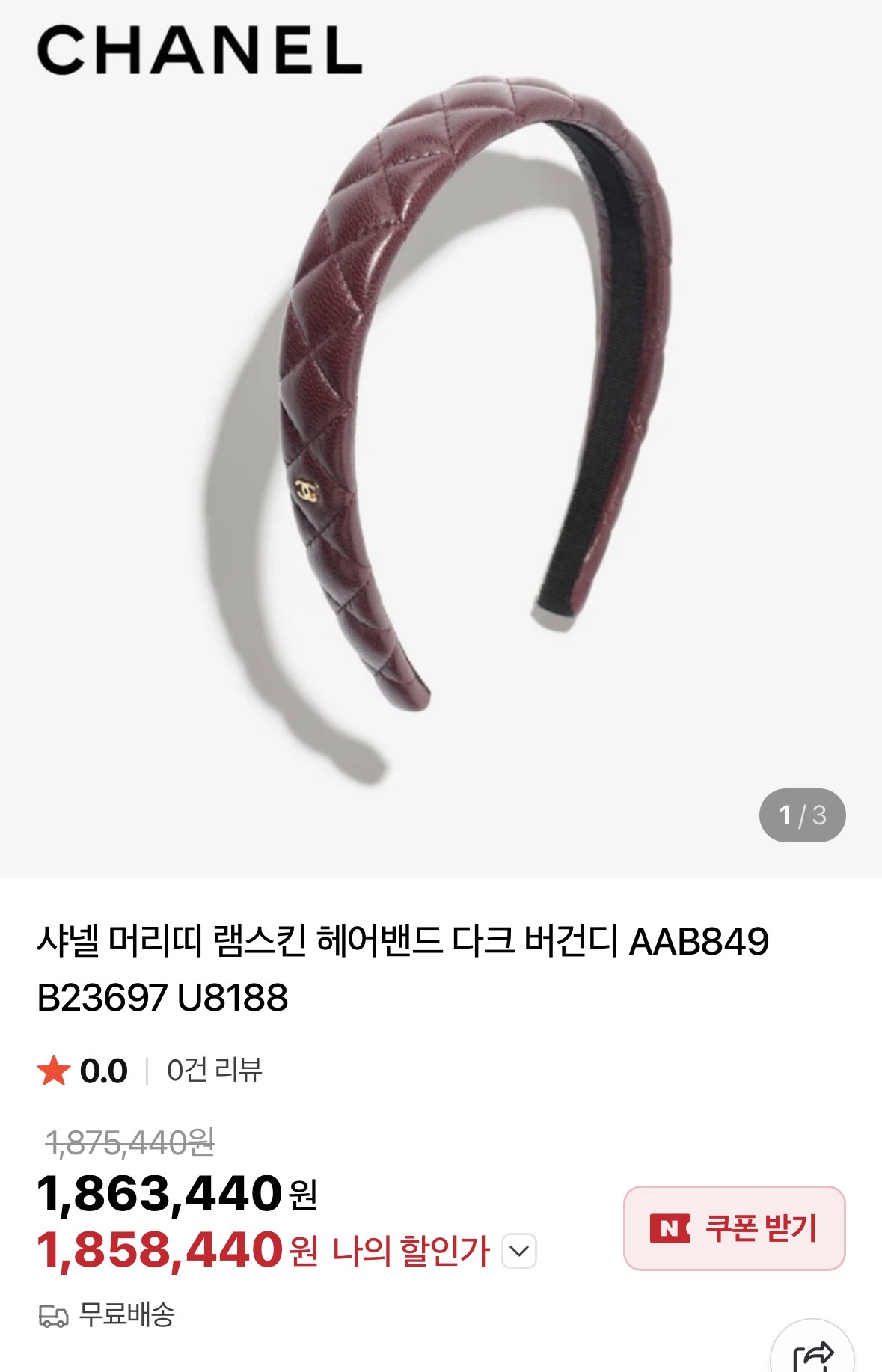Open the burgundy headband product image
This screenshot has height=1372, width=882.
click(441, 439)
